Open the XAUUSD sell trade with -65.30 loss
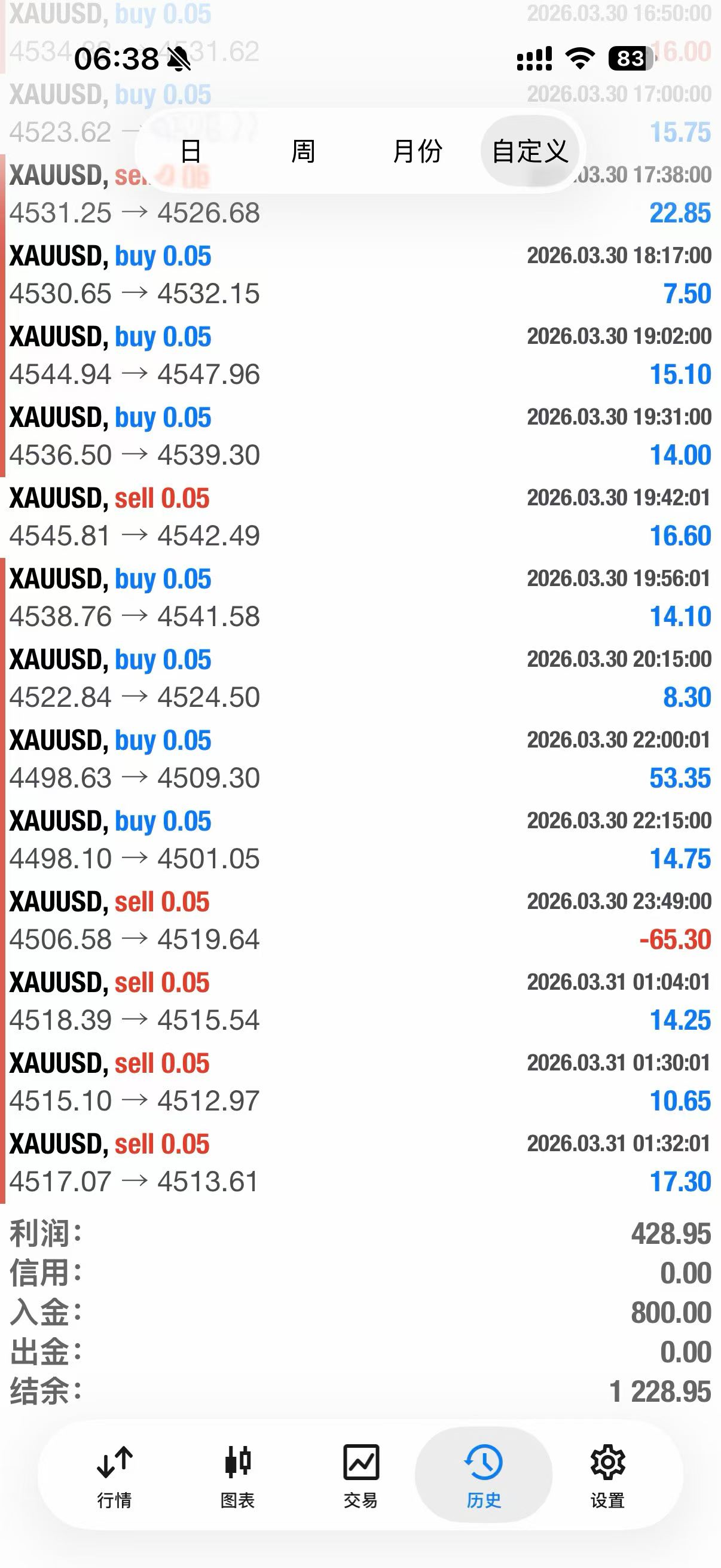The width and height of the screenshot is (721, 1568). 360,920
